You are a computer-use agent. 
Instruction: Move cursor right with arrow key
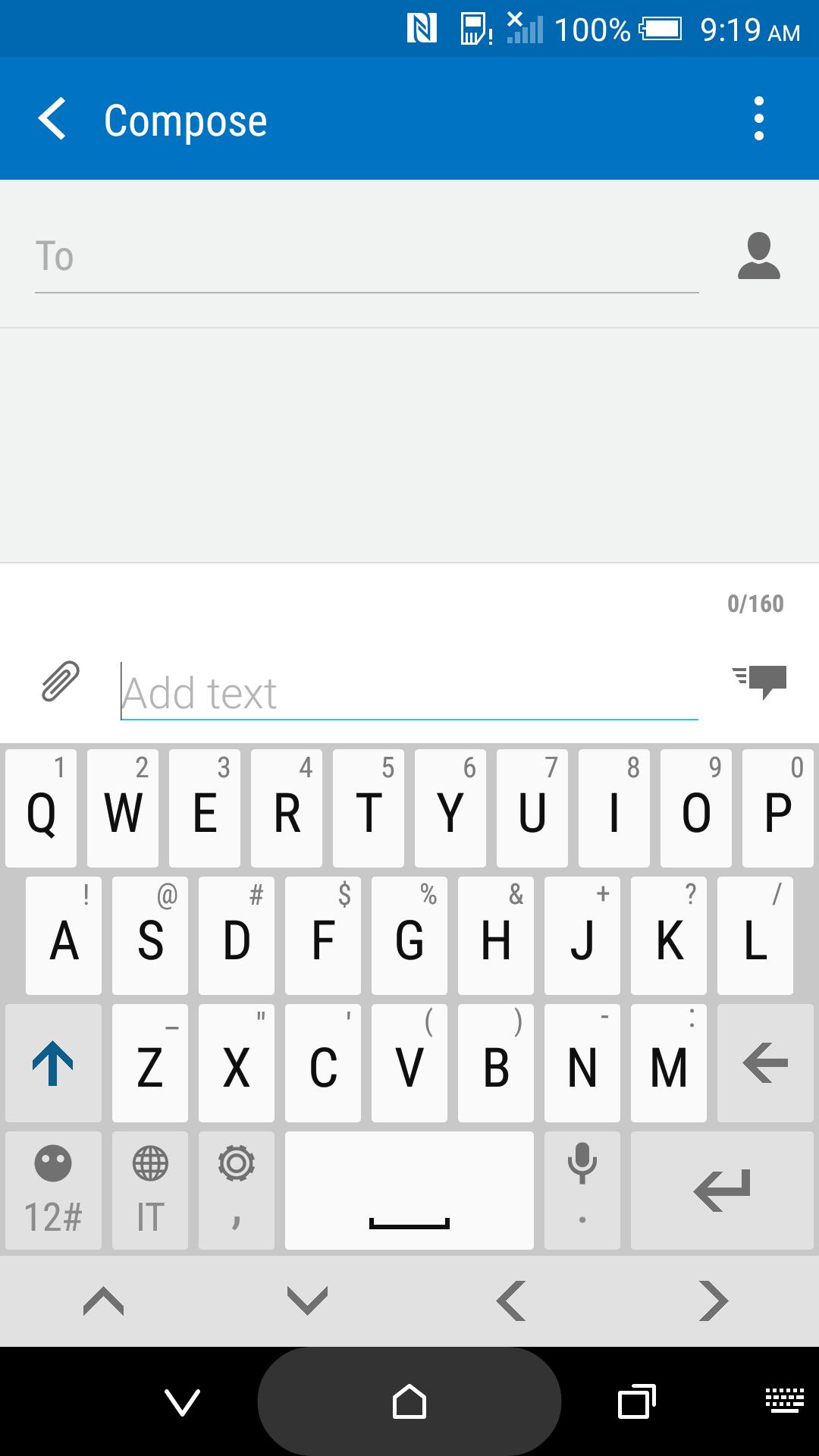pos(713,1301)
